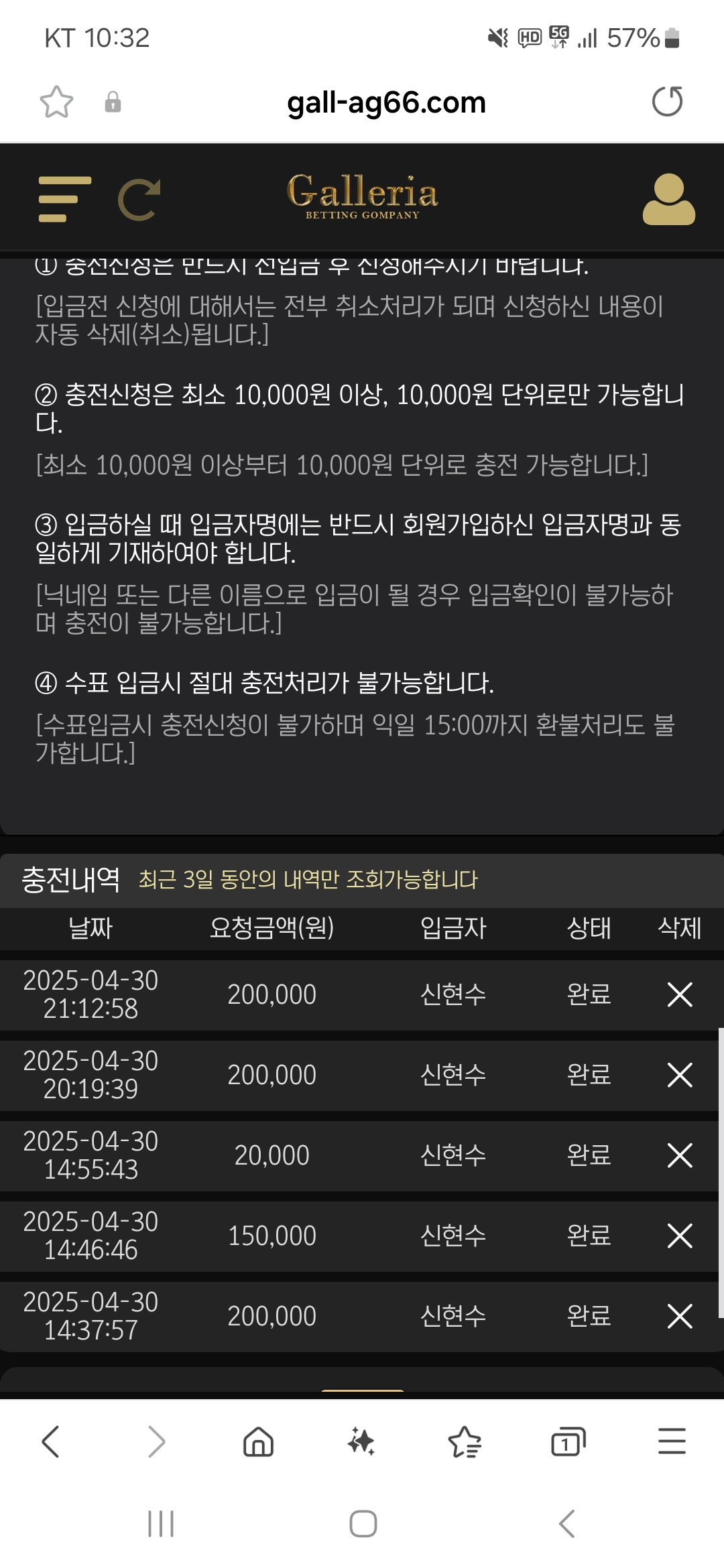Open the browser AI sparkle feature
The image size is (724, 1568).
point(361,1441)
